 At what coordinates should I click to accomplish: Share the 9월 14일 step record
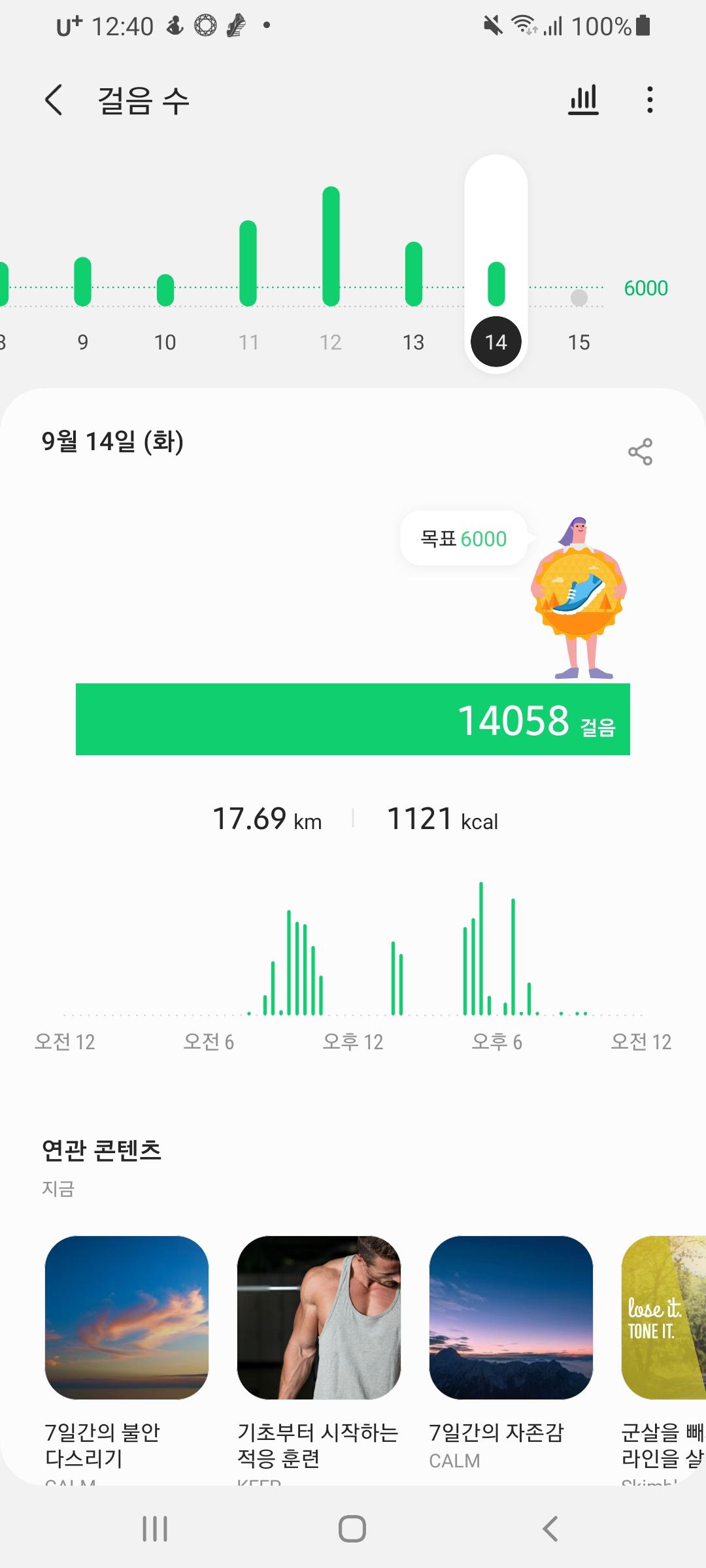pyautogui.click(x=640, y=451)
